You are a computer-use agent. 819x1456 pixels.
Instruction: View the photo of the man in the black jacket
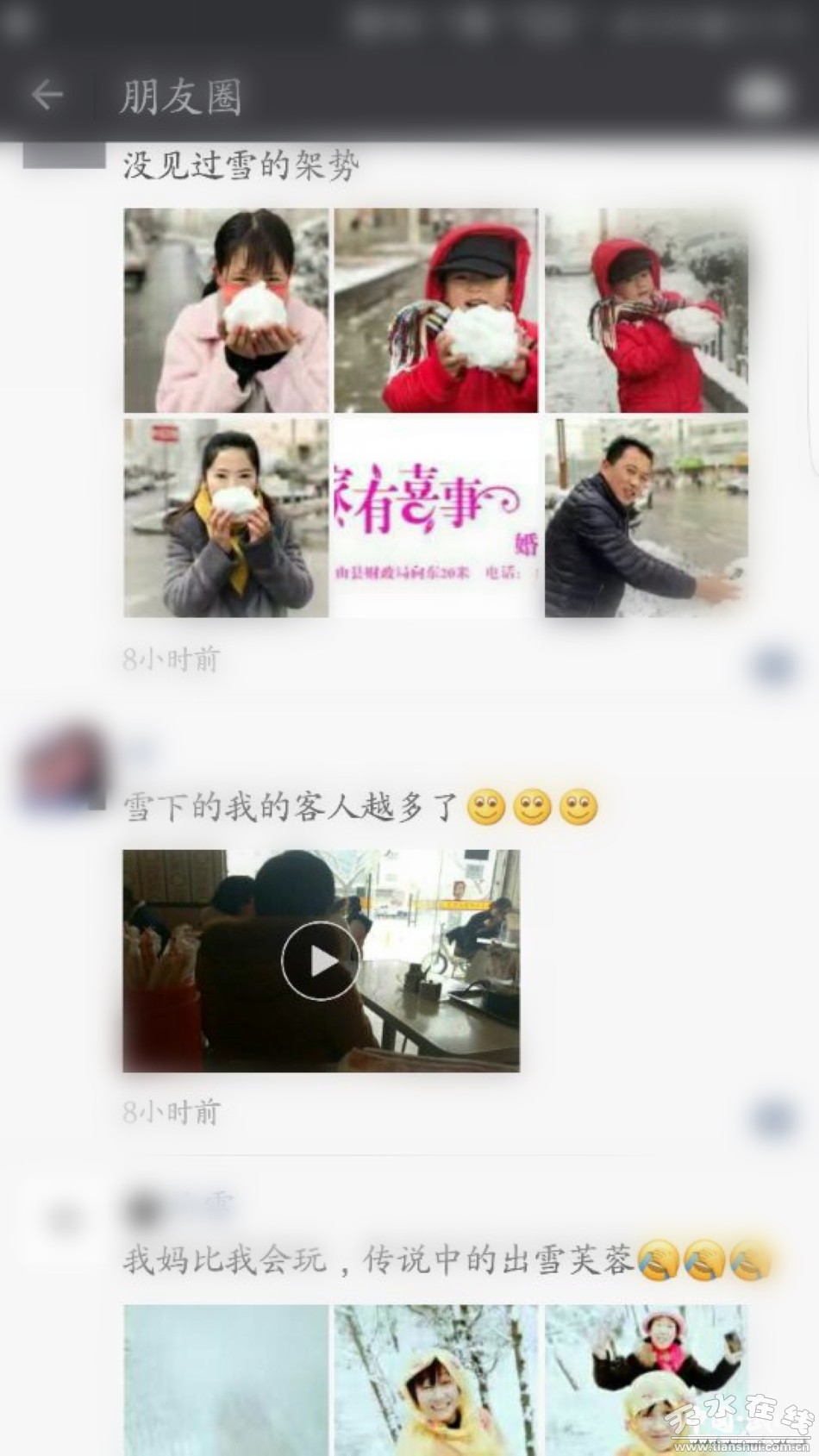click(x=647, y=518)
